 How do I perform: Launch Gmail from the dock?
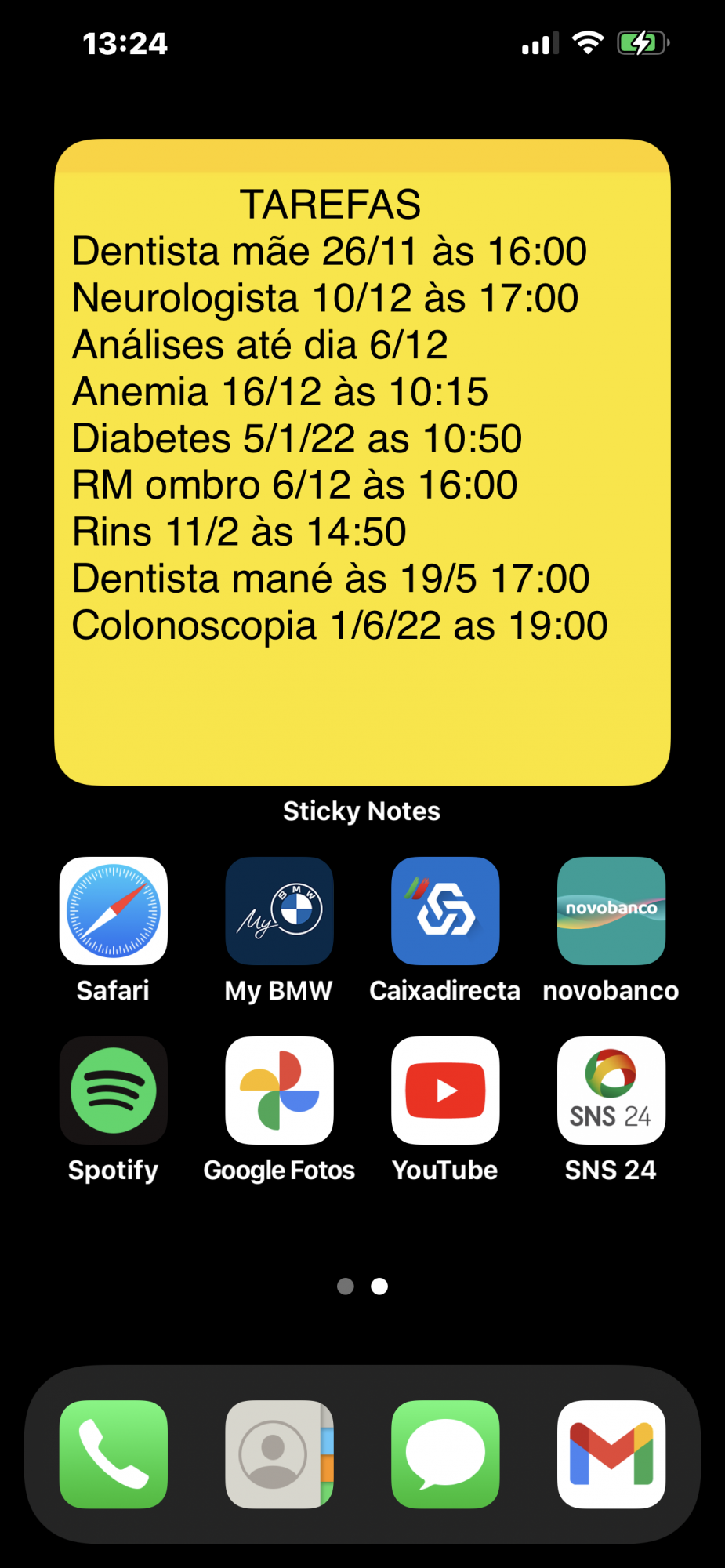click(611, 1454)
